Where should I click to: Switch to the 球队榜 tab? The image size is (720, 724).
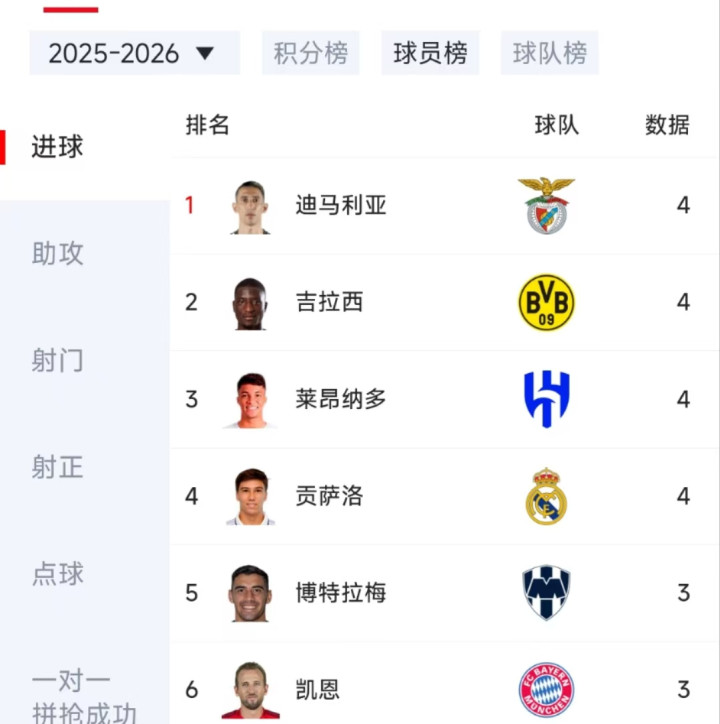tap(549, 53)
